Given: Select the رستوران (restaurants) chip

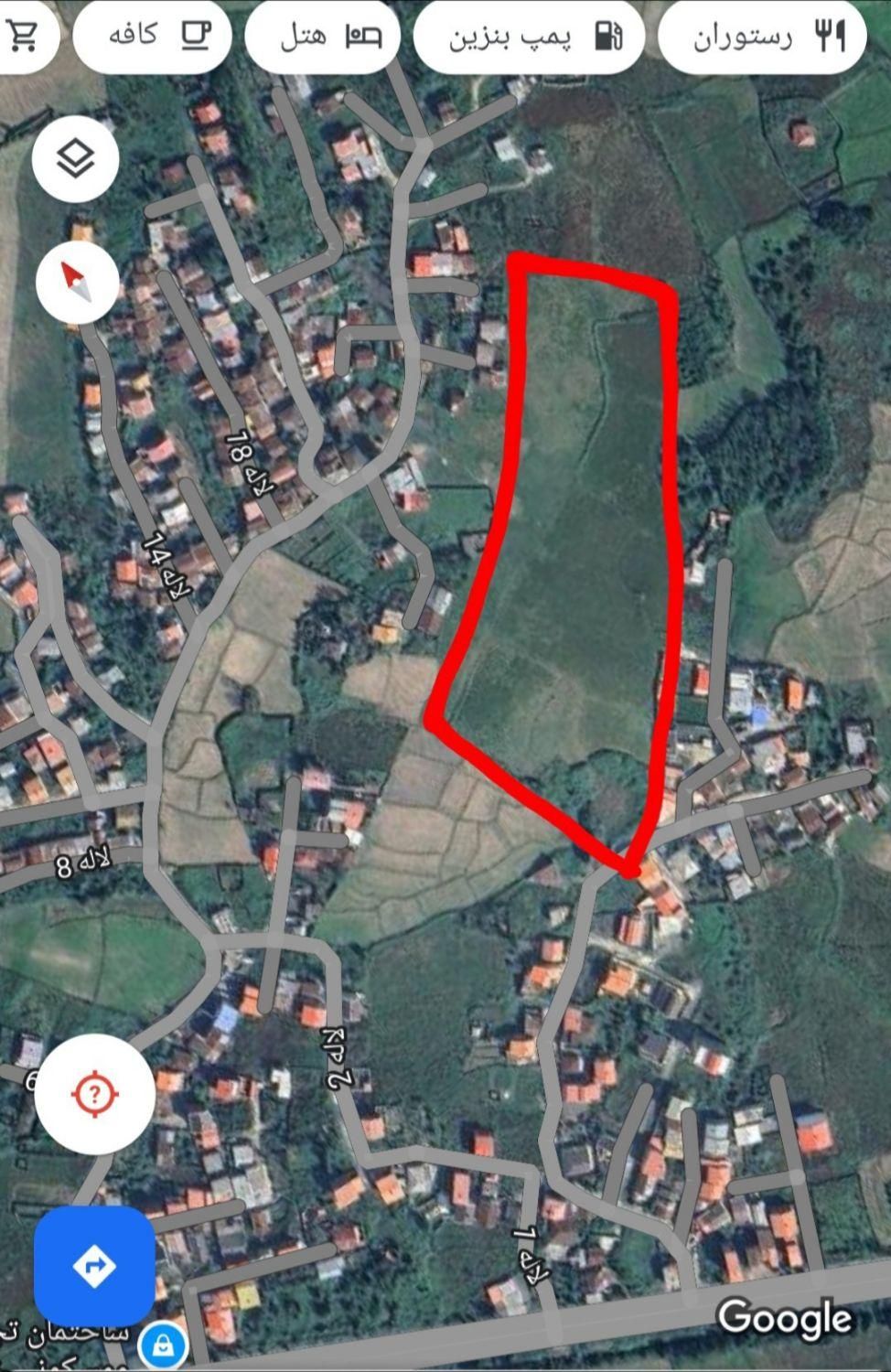Looking at the screenshot, I should [763, 38].
